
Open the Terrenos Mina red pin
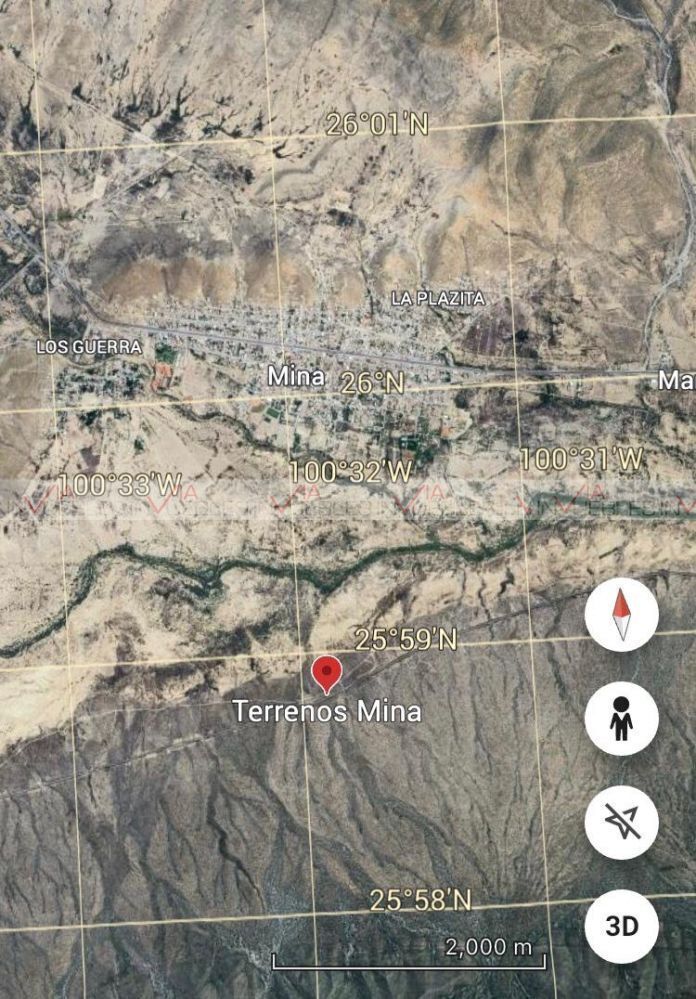[x=326, y=674]
